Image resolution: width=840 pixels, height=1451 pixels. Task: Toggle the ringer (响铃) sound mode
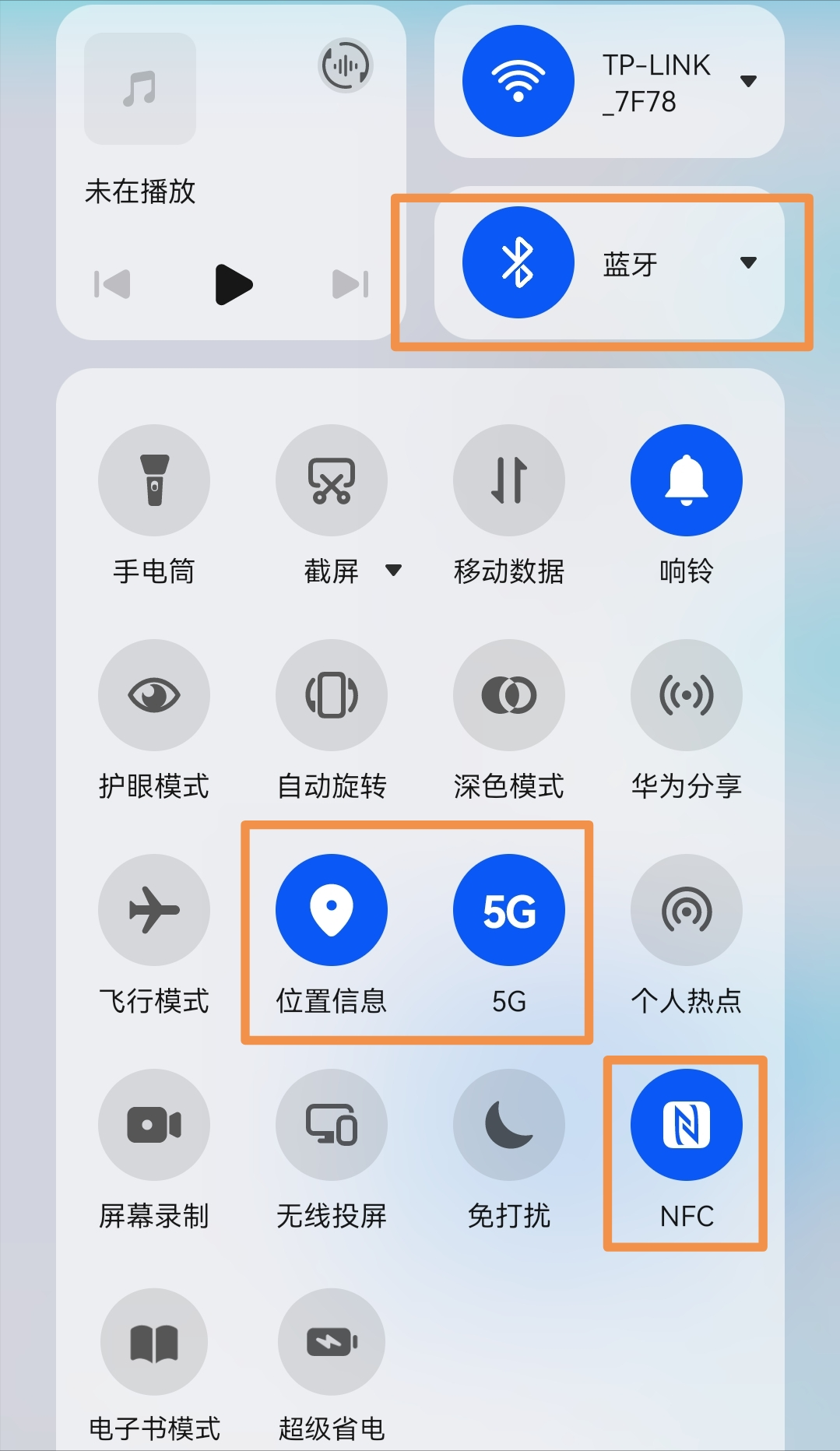686,480
